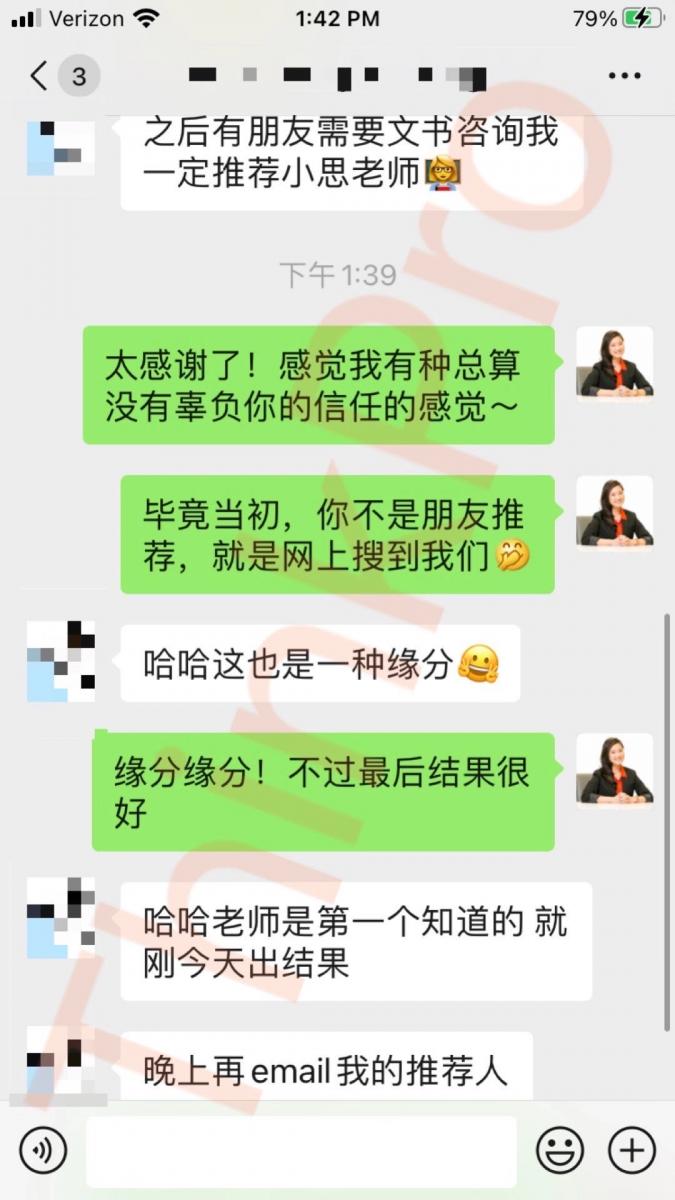
Task: Open contact avatar beside 哈哈老师是第一个知道的 message
Action: tap(61, 918)
